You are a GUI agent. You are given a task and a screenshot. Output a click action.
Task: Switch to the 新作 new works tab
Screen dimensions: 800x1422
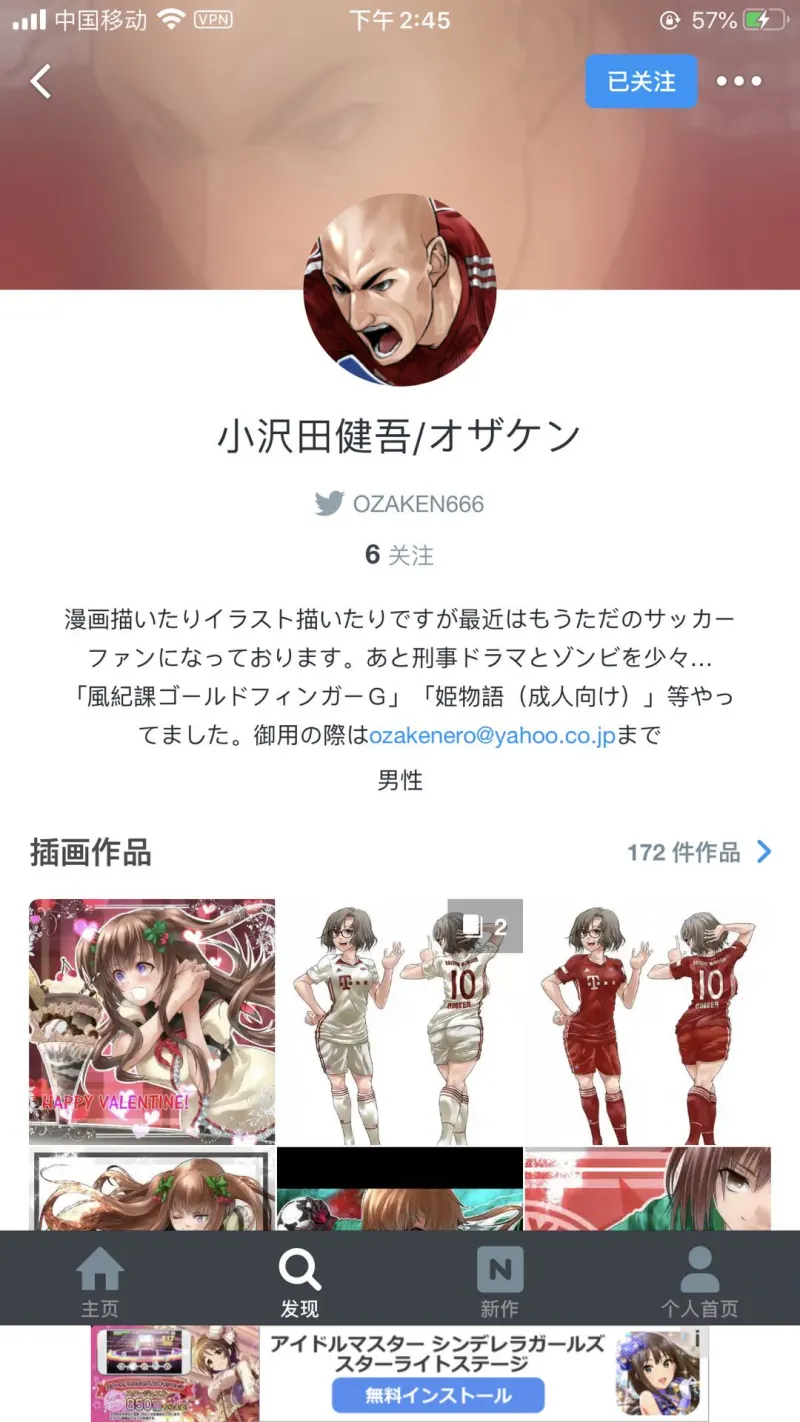[x=499, y=1280]
